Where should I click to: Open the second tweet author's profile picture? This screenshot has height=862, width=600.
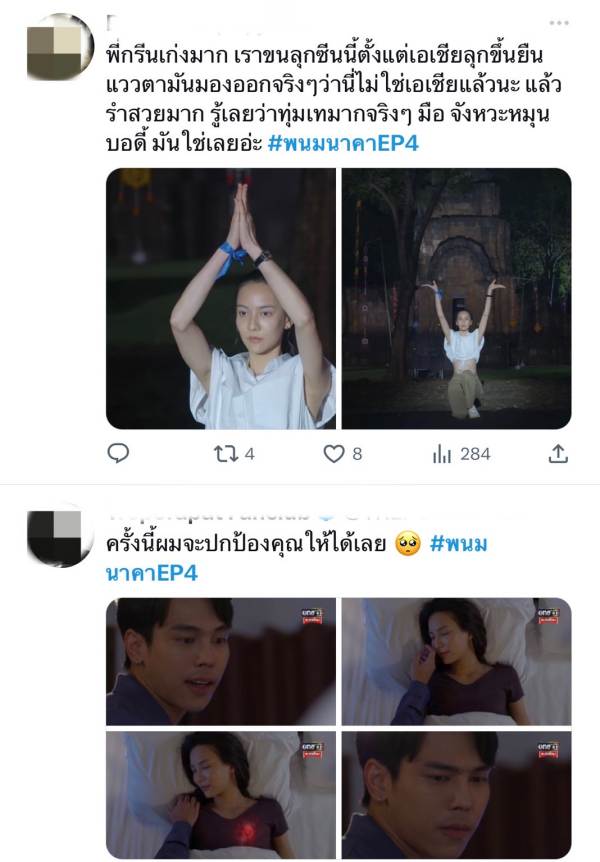pos(59,535)
